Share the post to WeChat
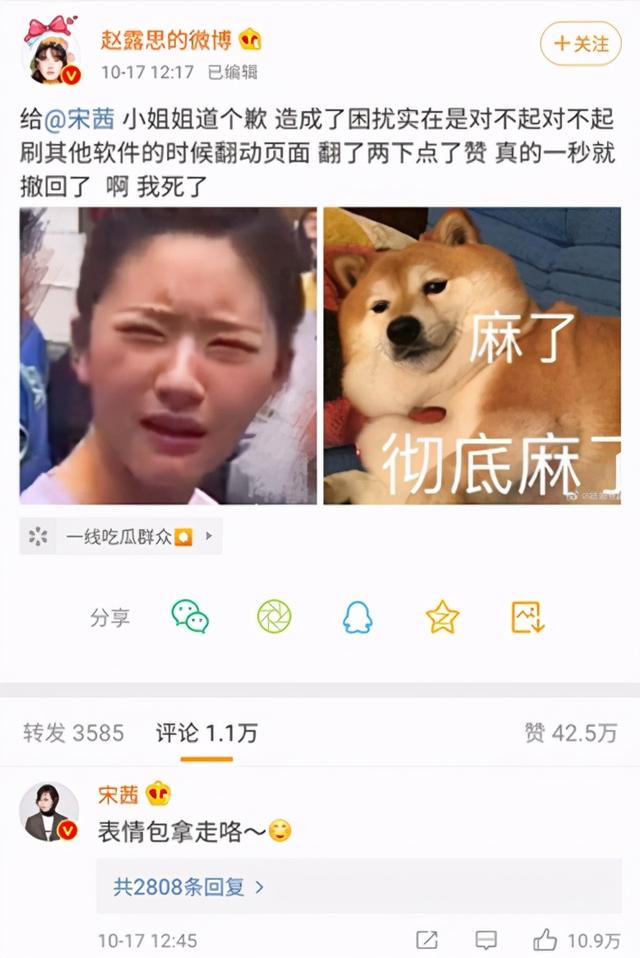640x958 pixels. point(190,616)
